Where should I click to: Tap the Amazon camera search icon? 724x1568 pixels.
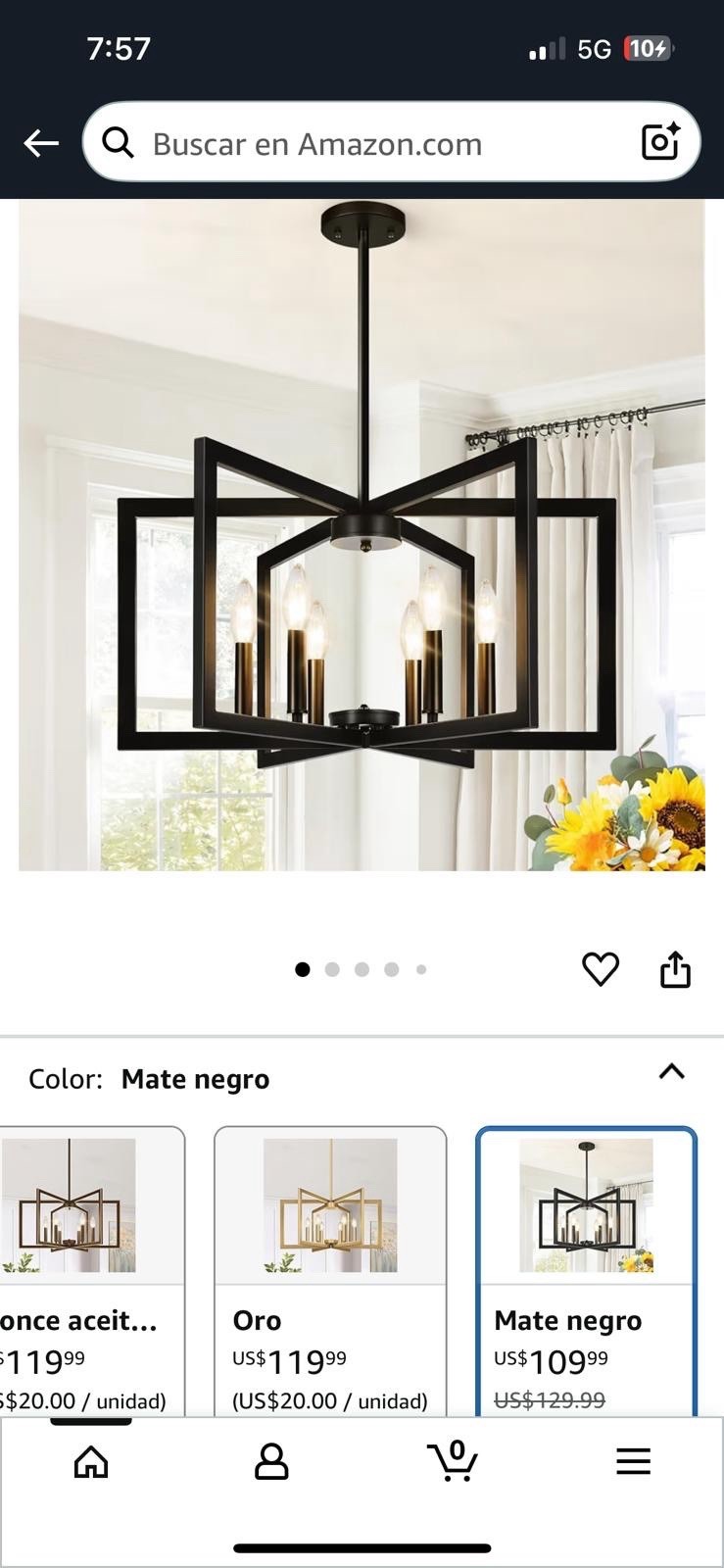pos(661,142)
